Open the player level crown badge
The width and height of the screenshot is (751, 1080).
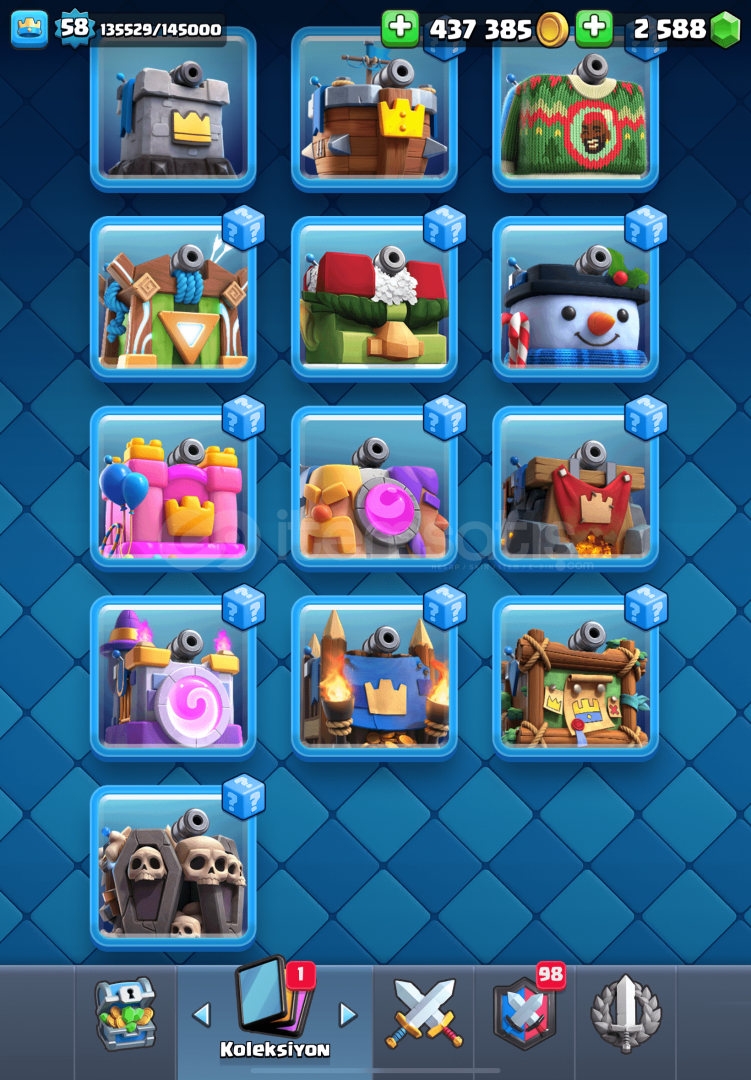click(29, 28)
